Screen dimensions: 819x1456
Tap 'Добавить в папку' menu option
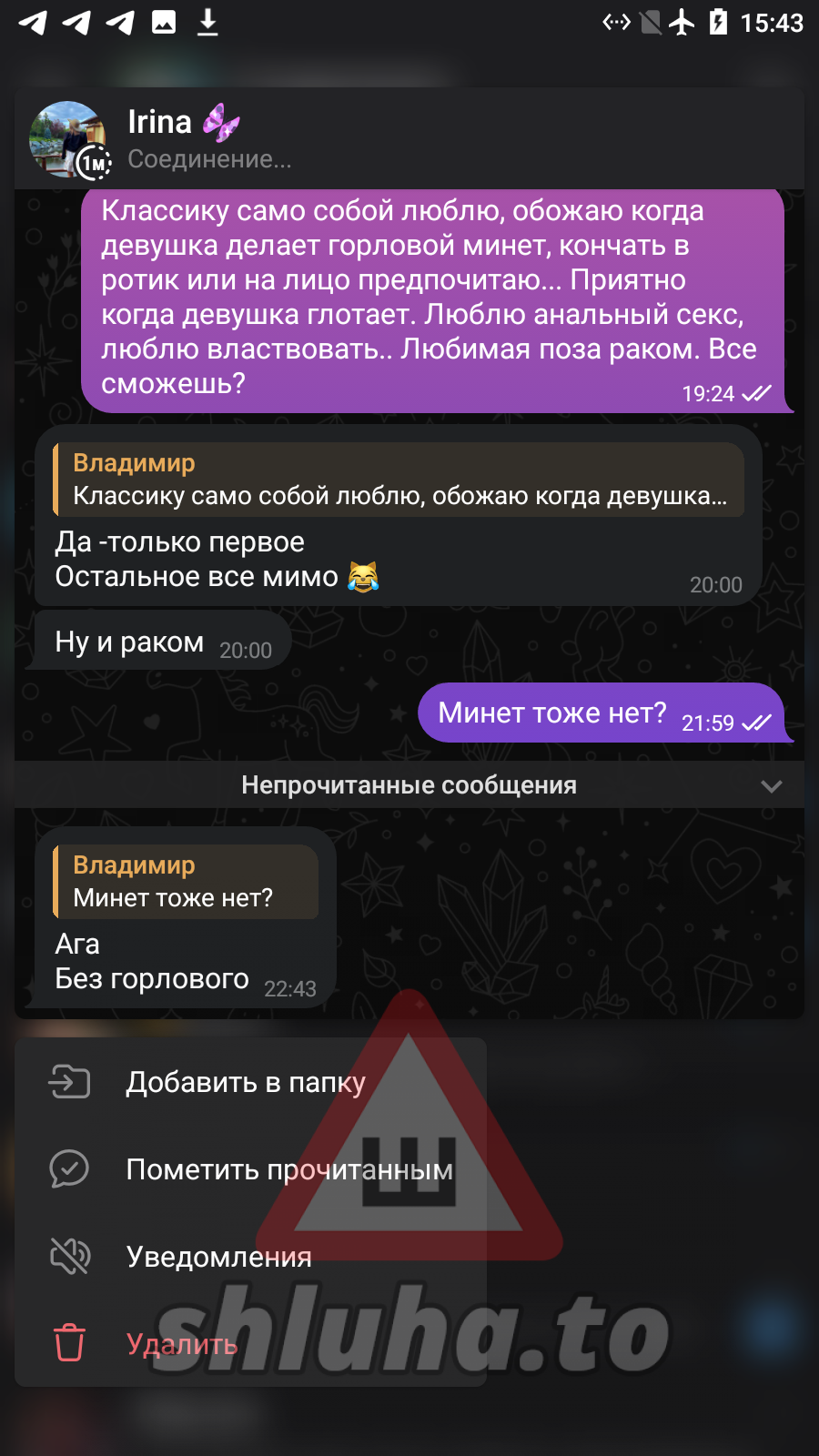(246, 1082)
